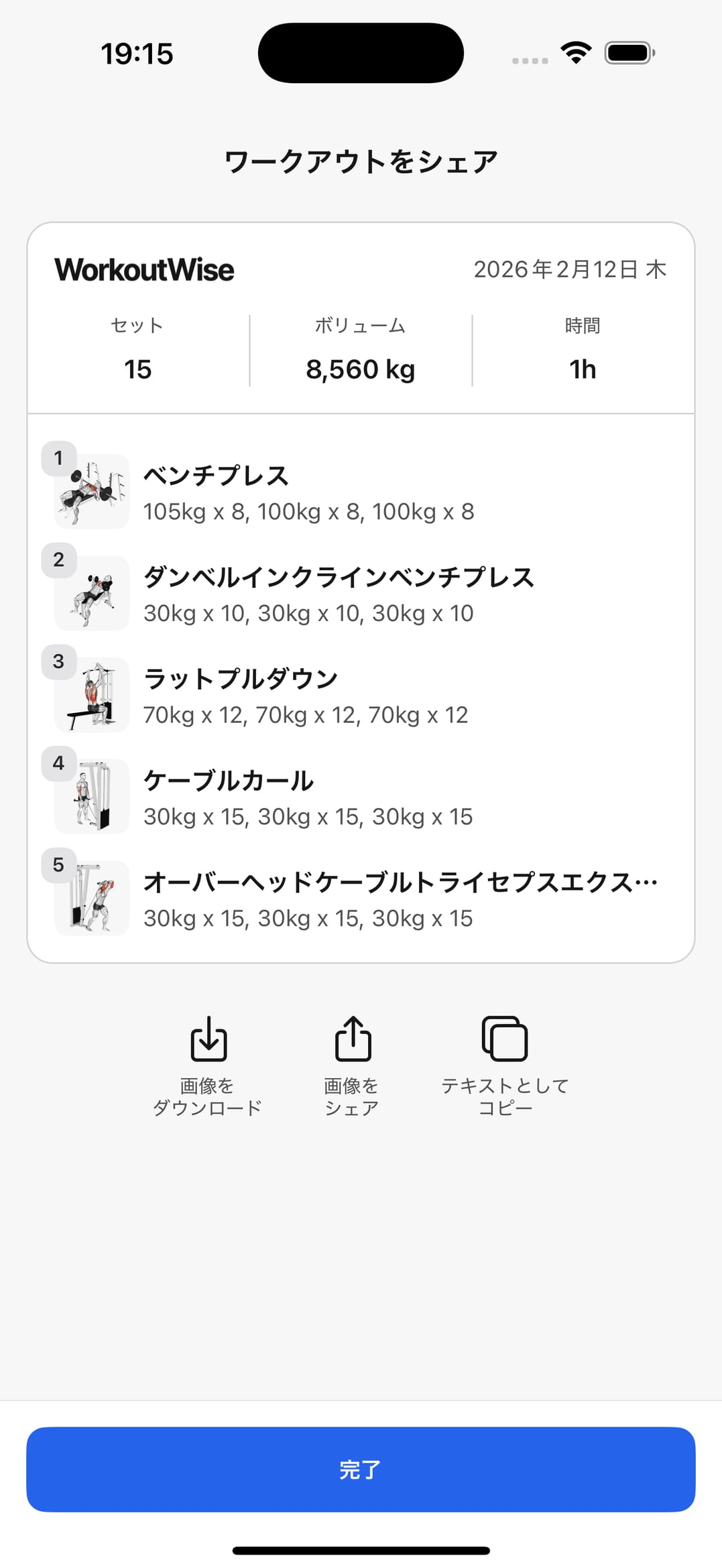The image size is (722, 1568).
Task: Select the ワークアウトをシェア screen title
Action: (x=361, y=159)
